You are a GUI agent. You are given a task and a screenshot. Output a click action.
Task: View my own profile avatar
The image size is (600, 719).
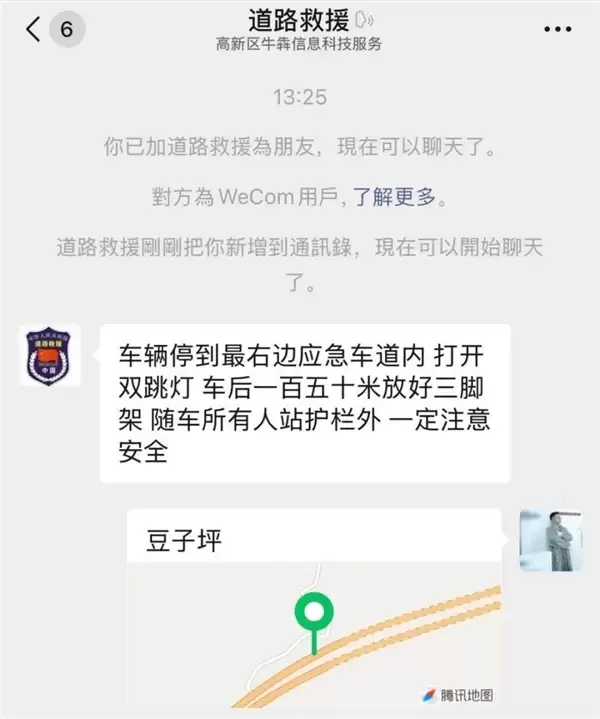[x=550, y=540]
